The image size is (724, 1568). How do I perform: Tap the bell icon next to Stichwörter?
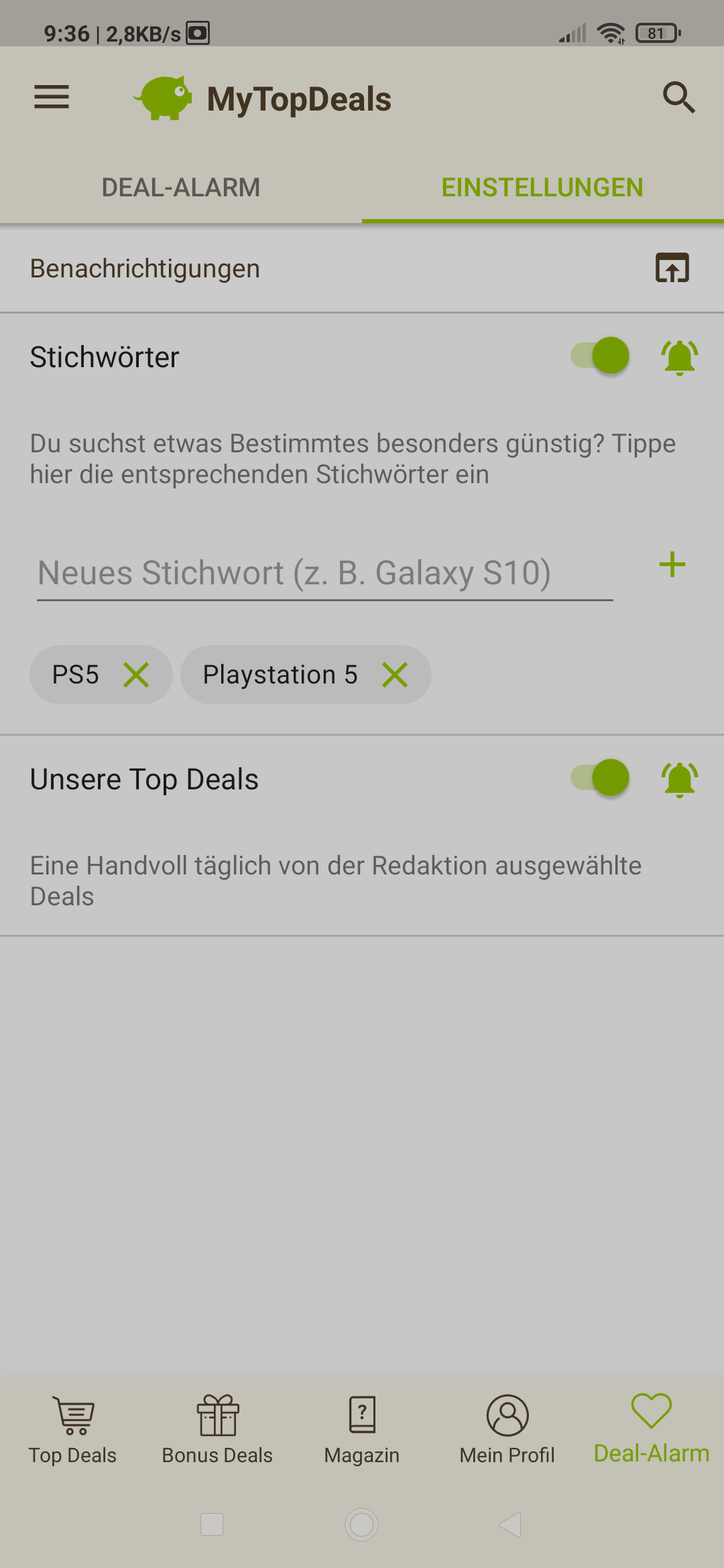[680, 357]
